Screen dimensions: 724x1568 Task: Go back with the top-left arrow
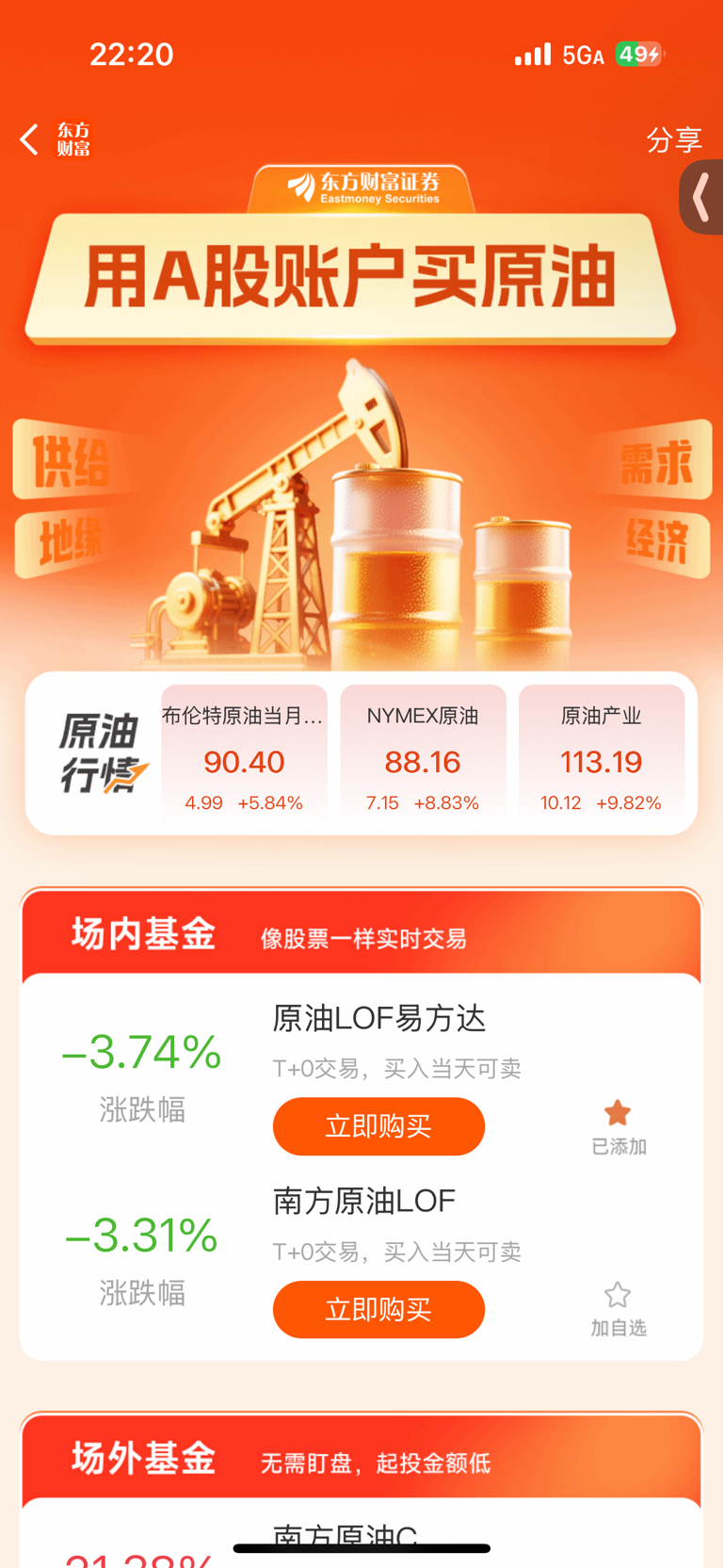point(29,140)
